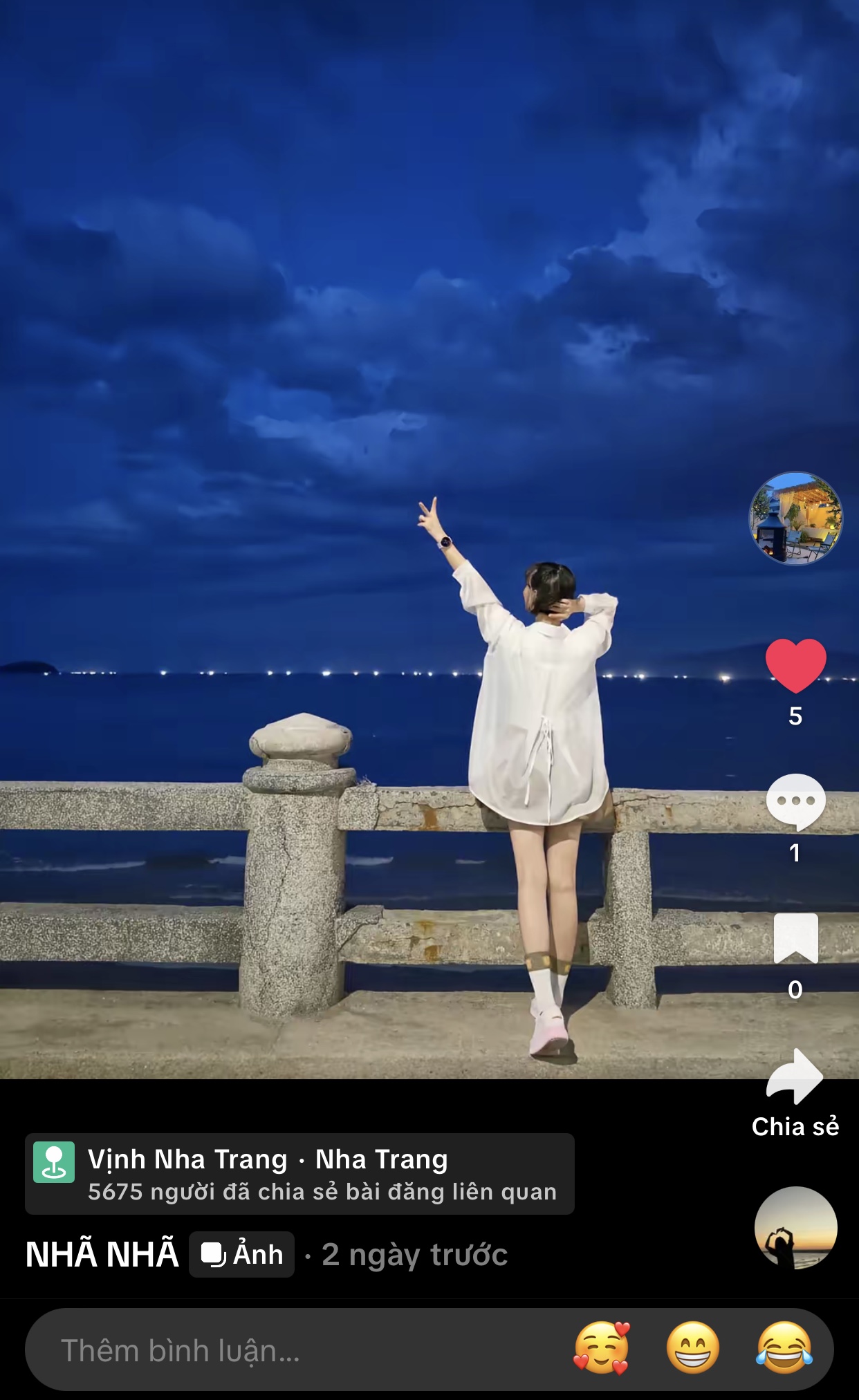Viewport: 859px width, 1400px height.
Task: Tap the Chia sẻ share arrow
Action: (795, 1076)
